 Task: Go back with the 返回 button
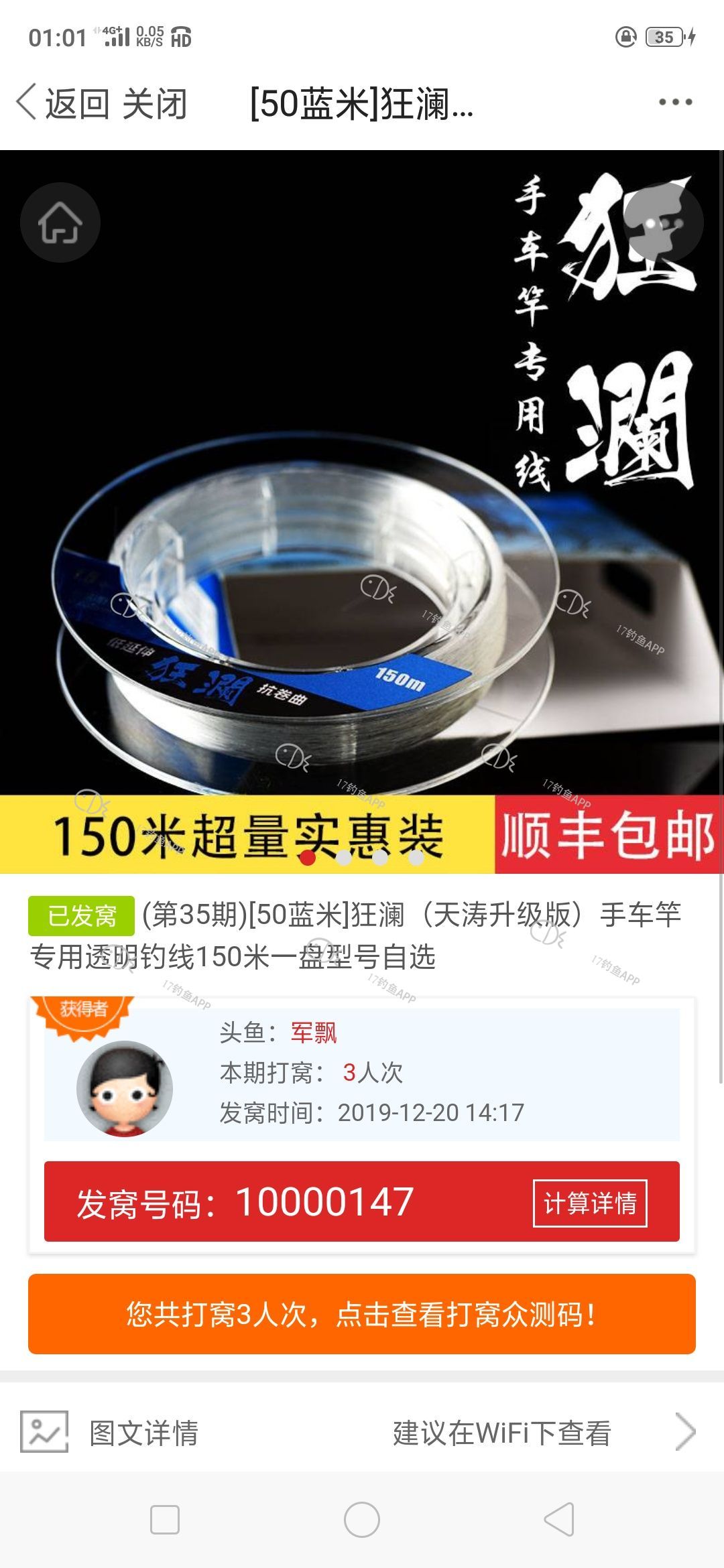64,104
